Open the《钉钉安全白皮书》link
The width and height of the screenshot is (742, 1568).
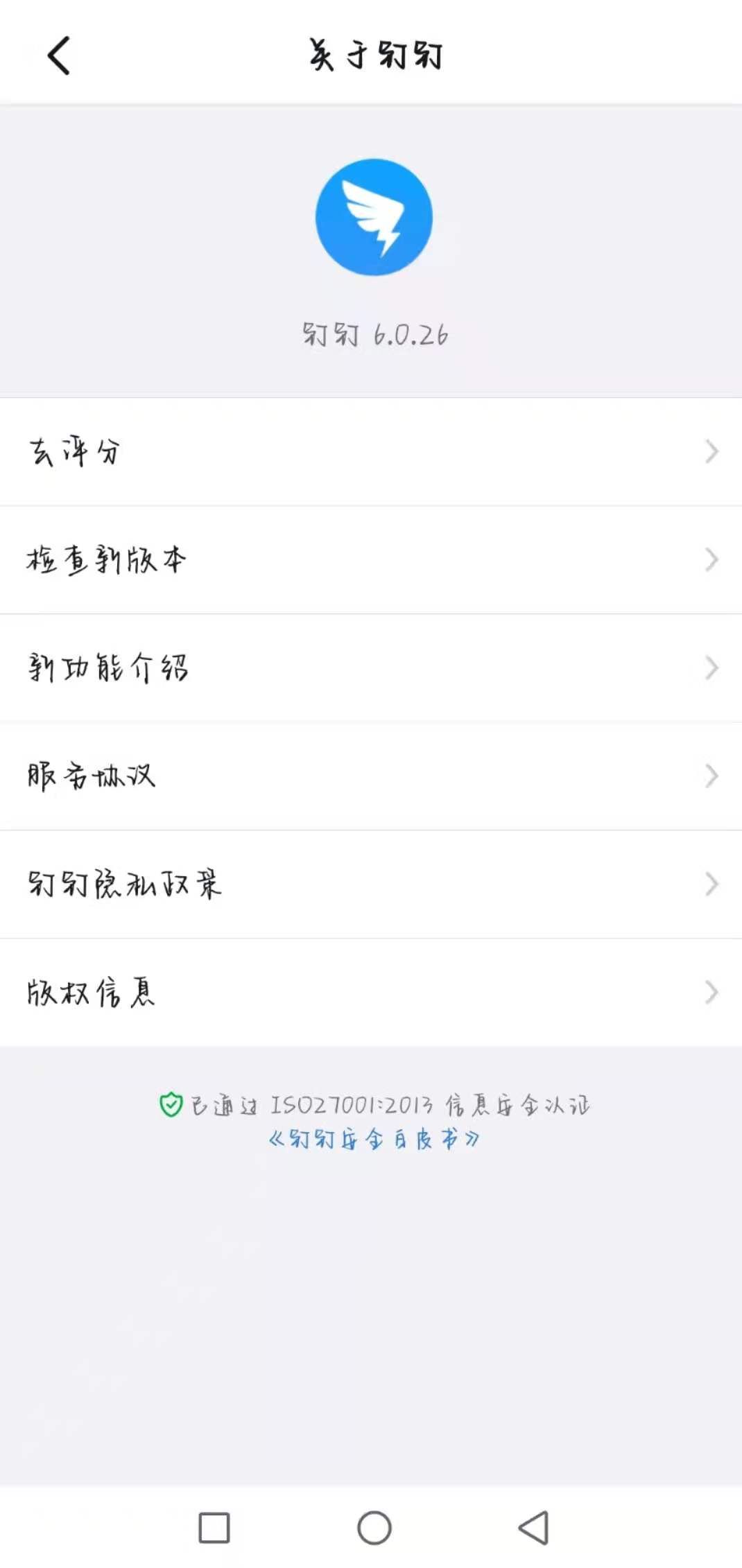coord(374,1139)
